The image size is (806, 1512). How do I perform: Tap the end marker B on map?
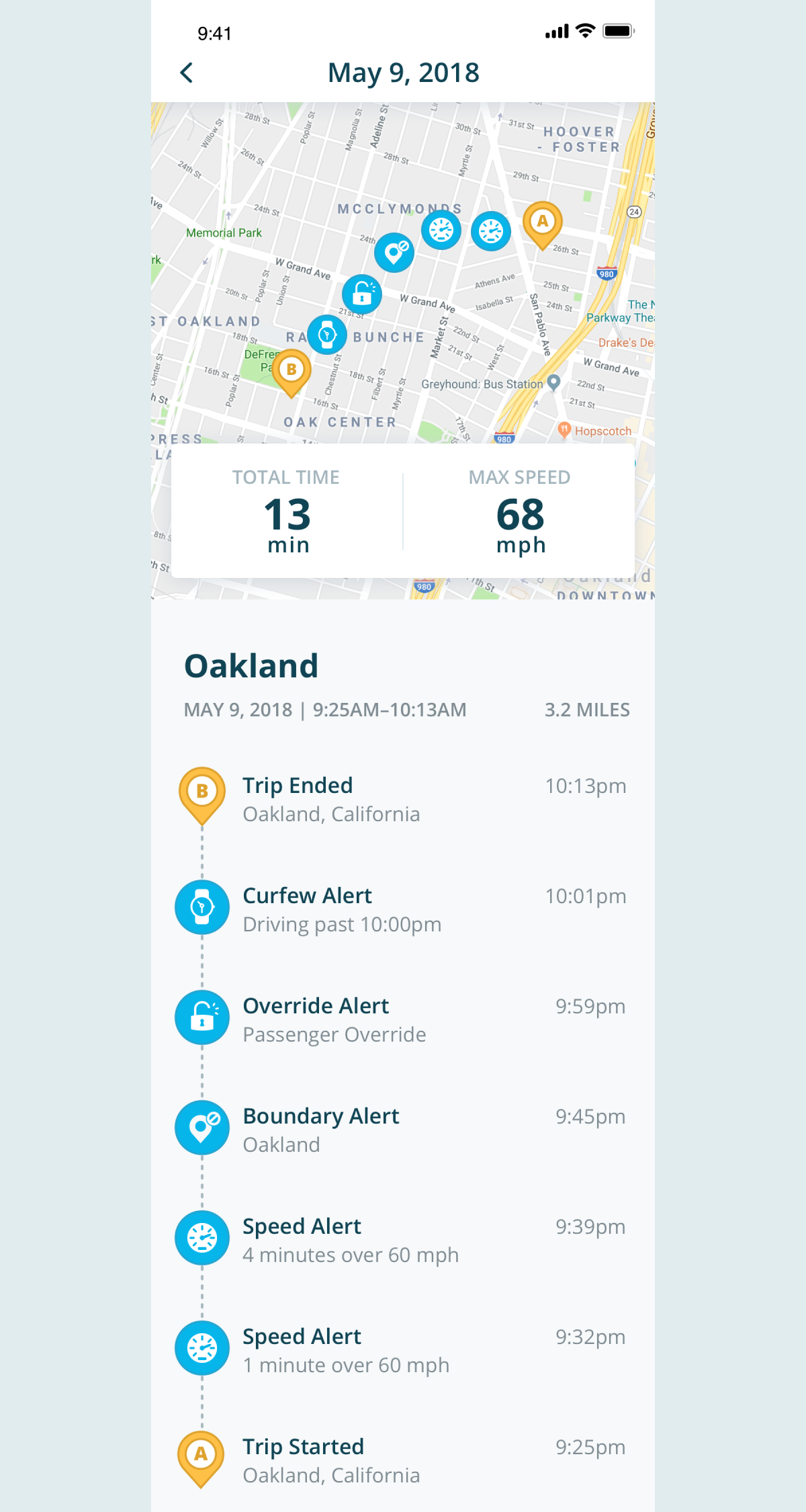291,370
